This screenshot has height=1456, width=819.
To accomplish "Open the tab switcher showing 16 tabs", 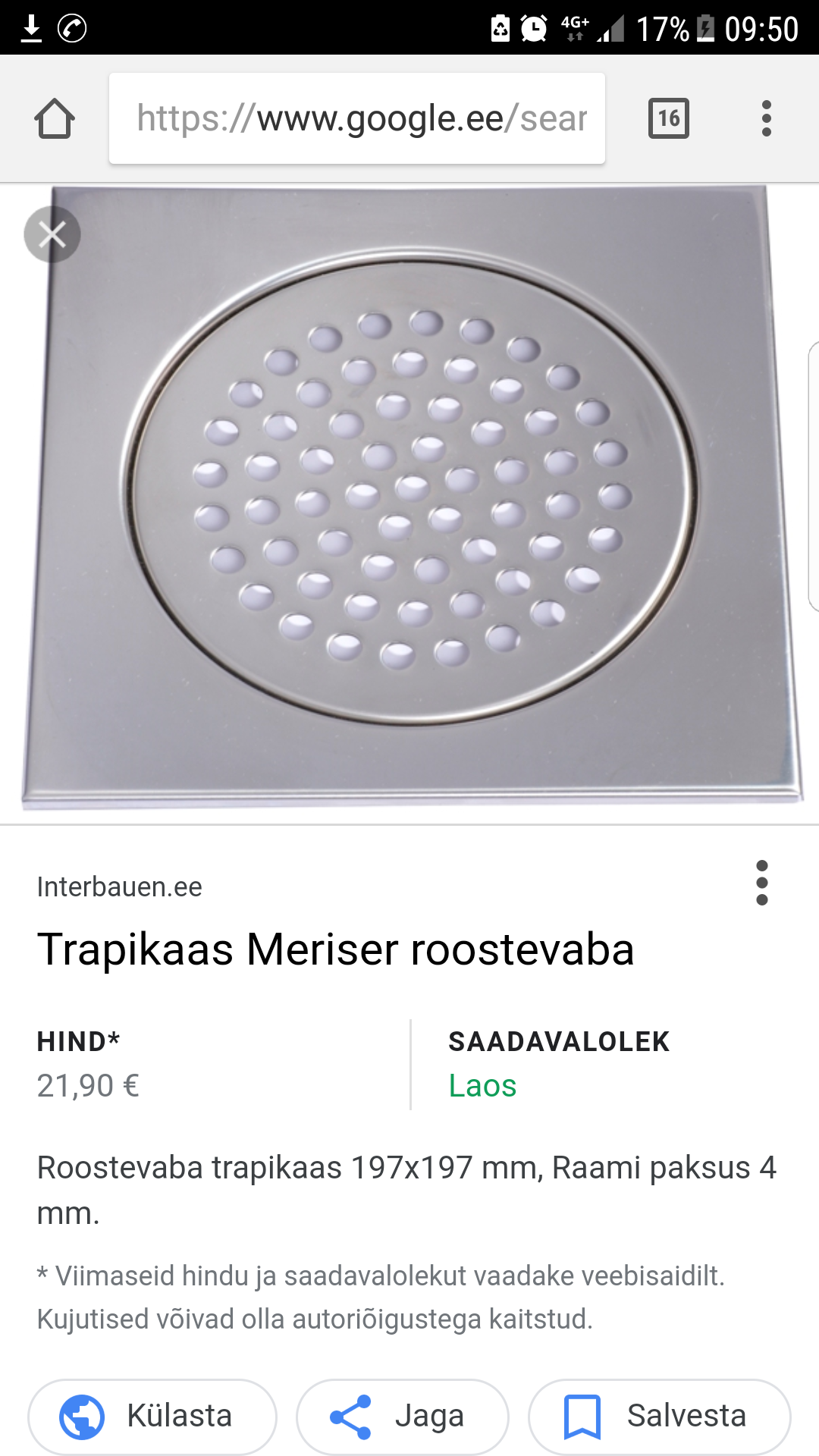I will click(669, 118).
